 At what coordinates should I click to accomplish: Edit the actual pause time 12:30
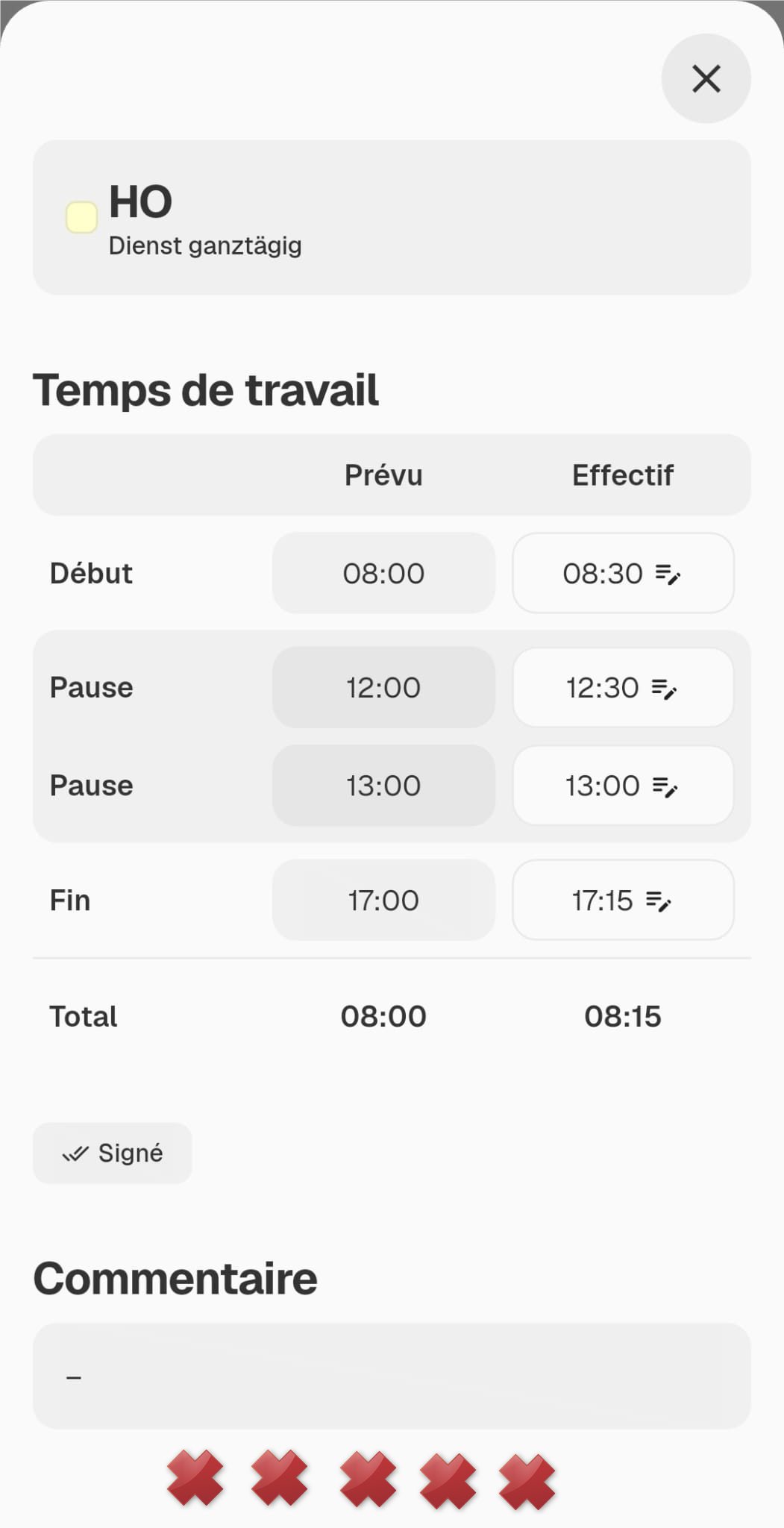click(623, 687)
